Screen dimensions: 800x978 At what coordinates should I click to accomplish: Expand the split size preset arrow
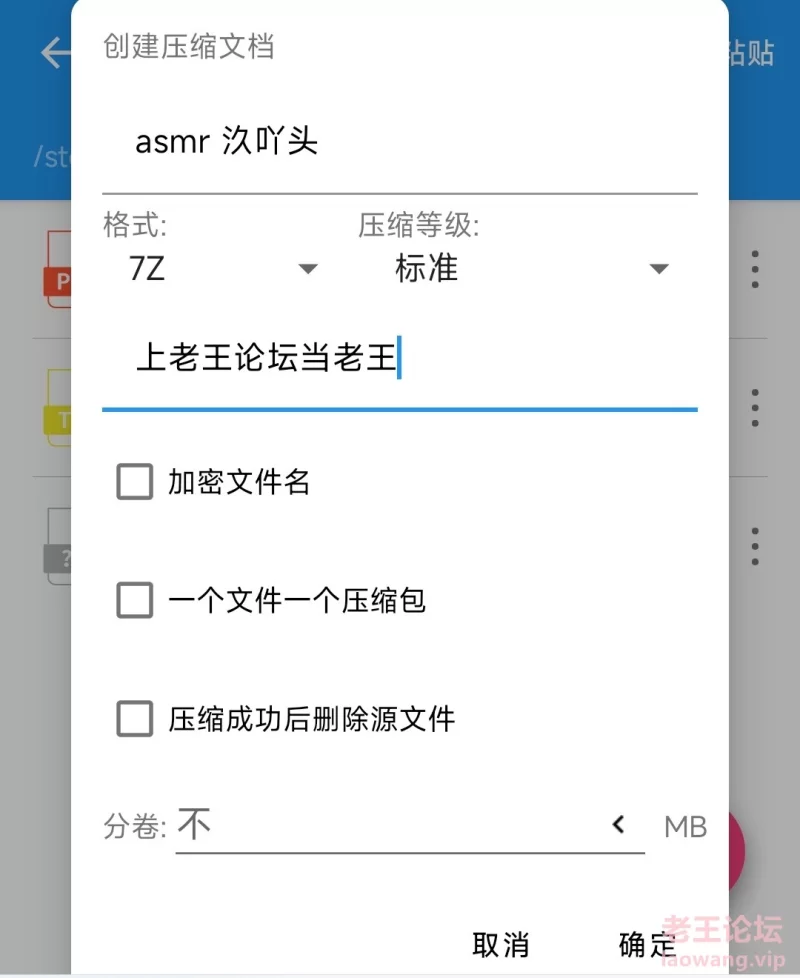coord(619,825)
